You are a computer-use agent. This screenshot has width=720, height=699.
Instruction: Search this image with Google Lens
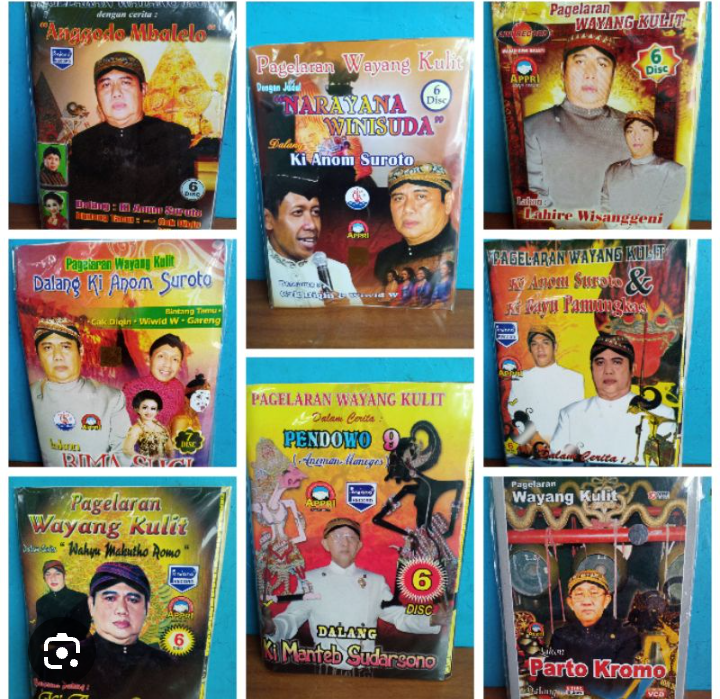pos(62,653)
